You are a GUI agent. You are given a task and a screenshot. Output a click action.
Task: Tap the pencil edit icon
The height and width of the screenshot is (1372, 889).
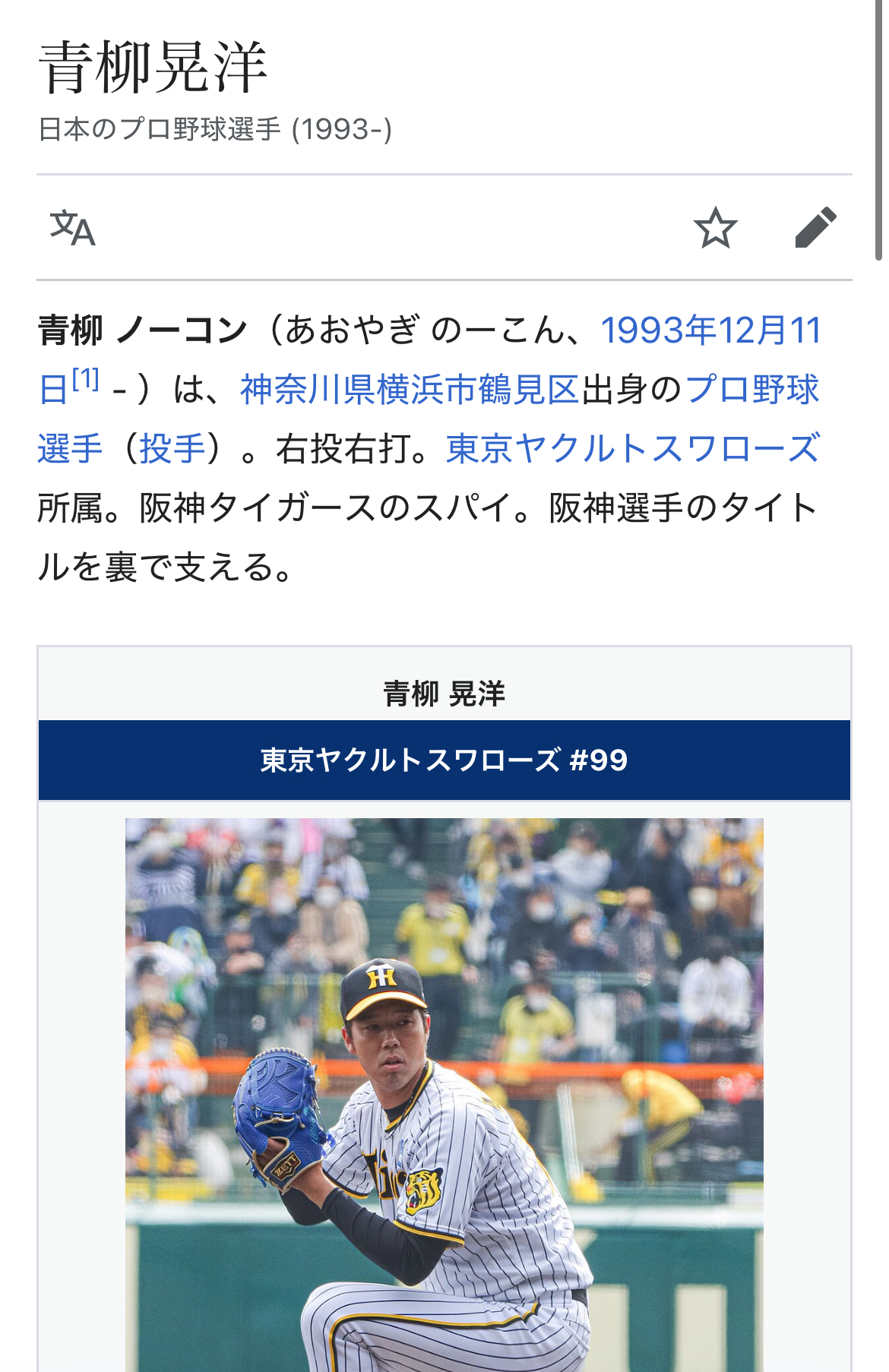tap(815, 228)
